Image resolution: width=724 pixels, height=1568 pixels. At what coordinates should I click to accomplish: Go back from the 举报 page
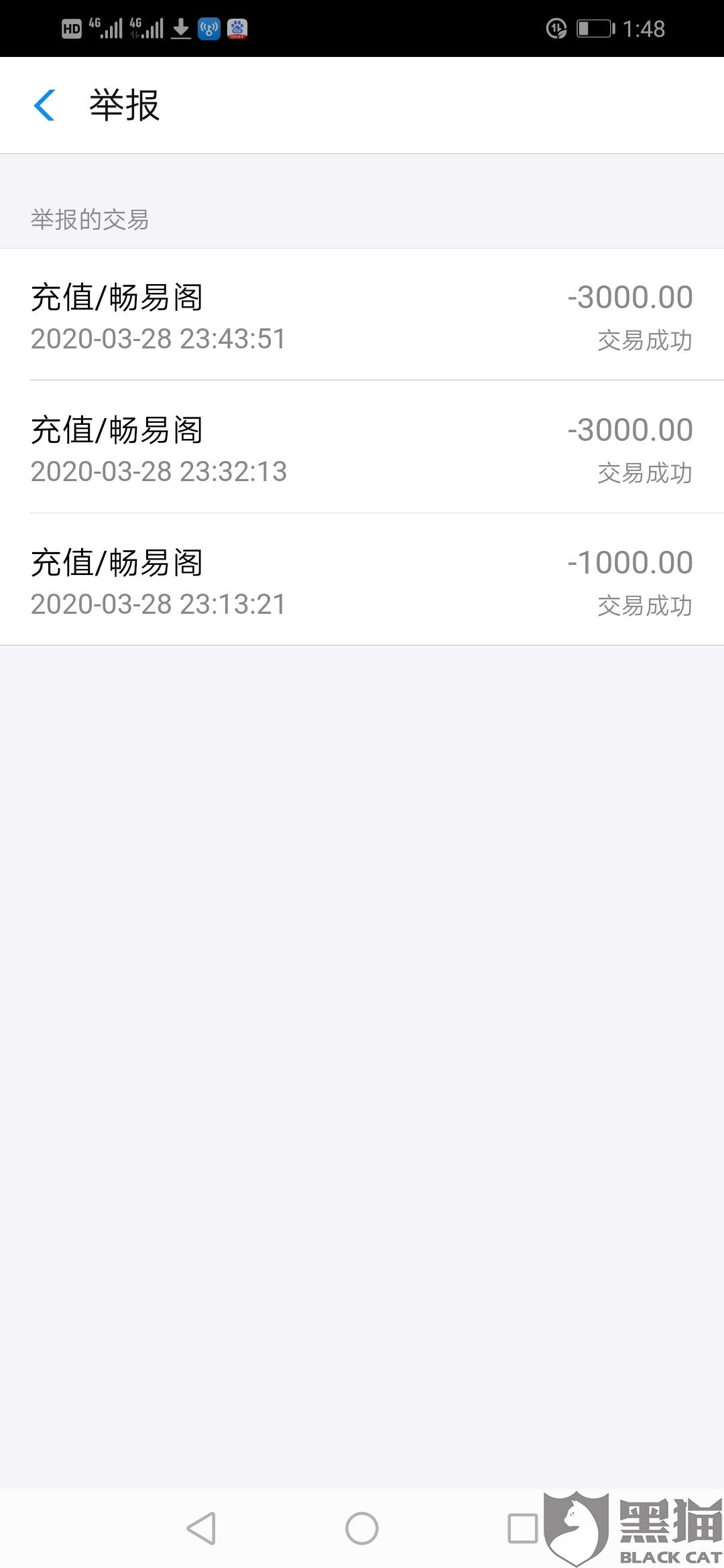pos(44,105)
